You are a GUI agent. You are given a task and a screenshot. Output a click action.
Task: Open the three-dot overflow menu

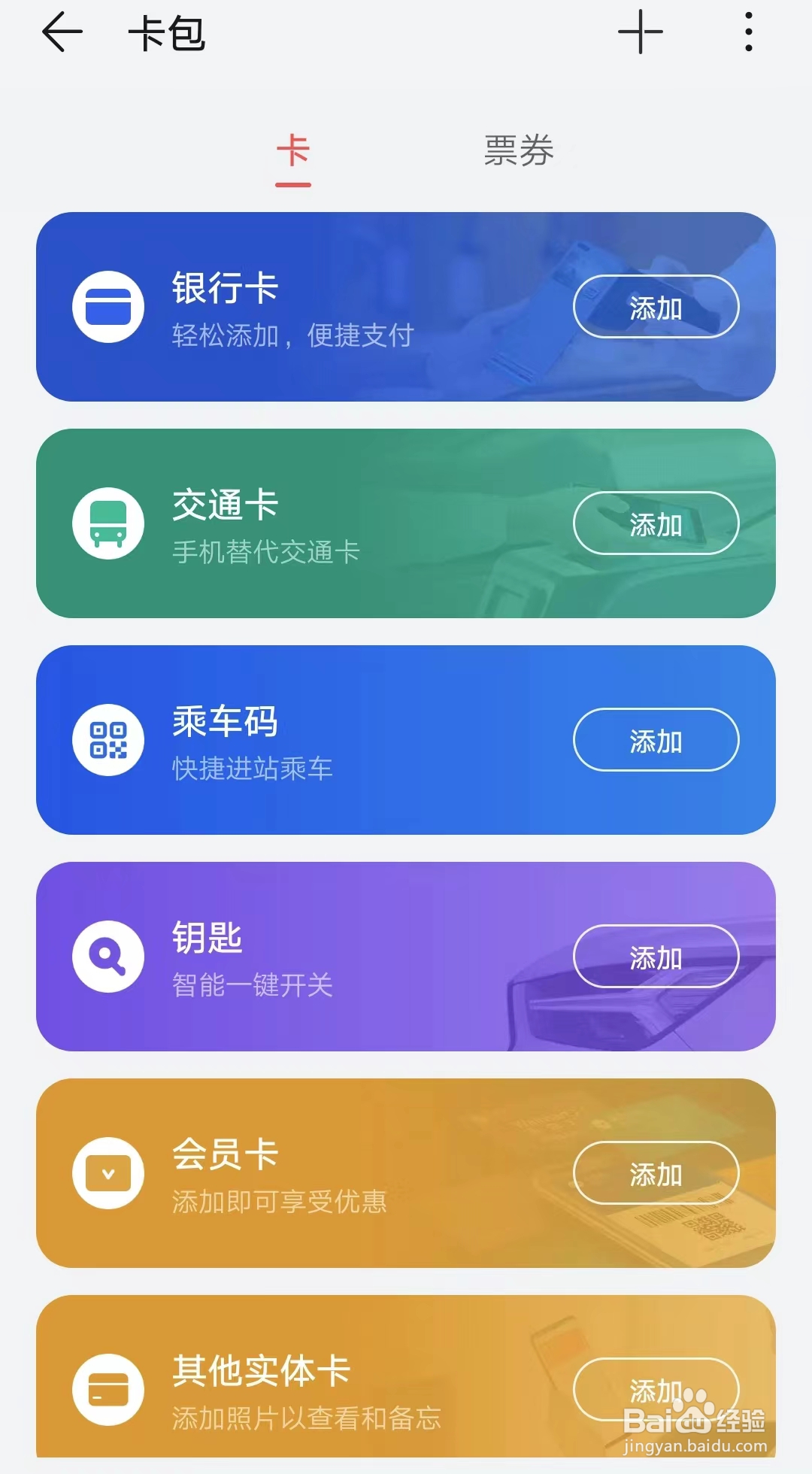(x=748, y=32)
